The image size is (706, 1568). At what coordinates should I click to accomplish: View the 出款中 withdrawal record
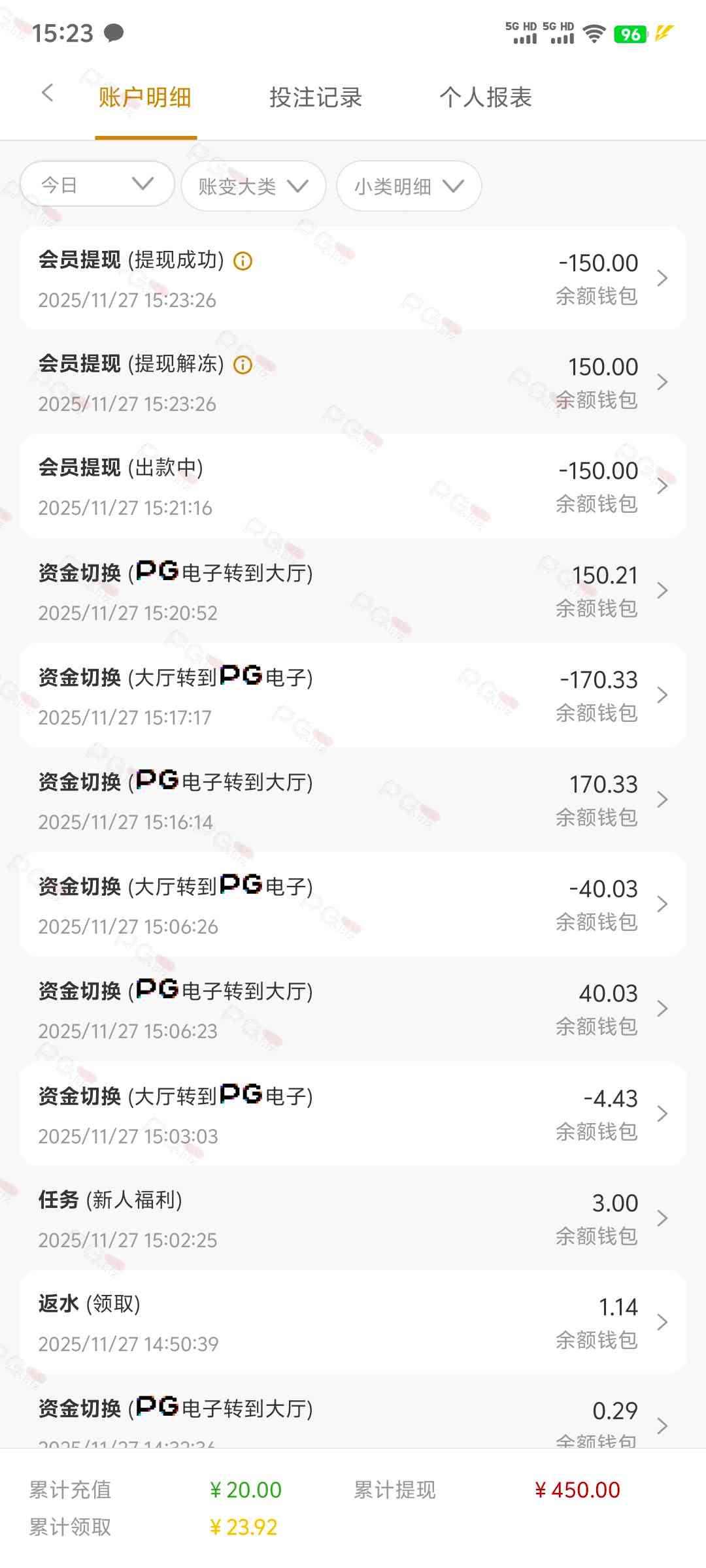(x=353, y=487)
